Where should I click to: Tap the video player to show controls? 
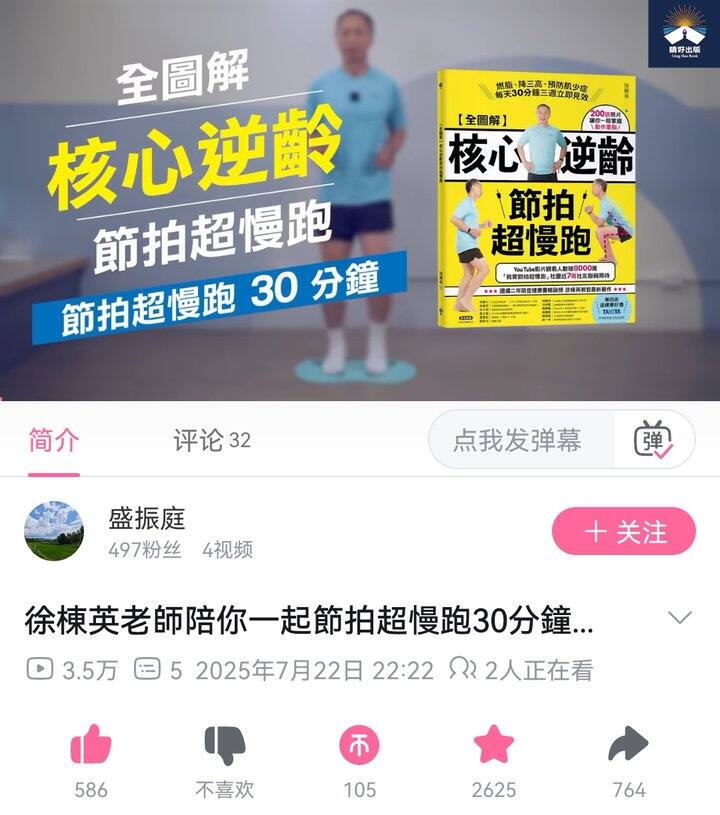point(360,200)
